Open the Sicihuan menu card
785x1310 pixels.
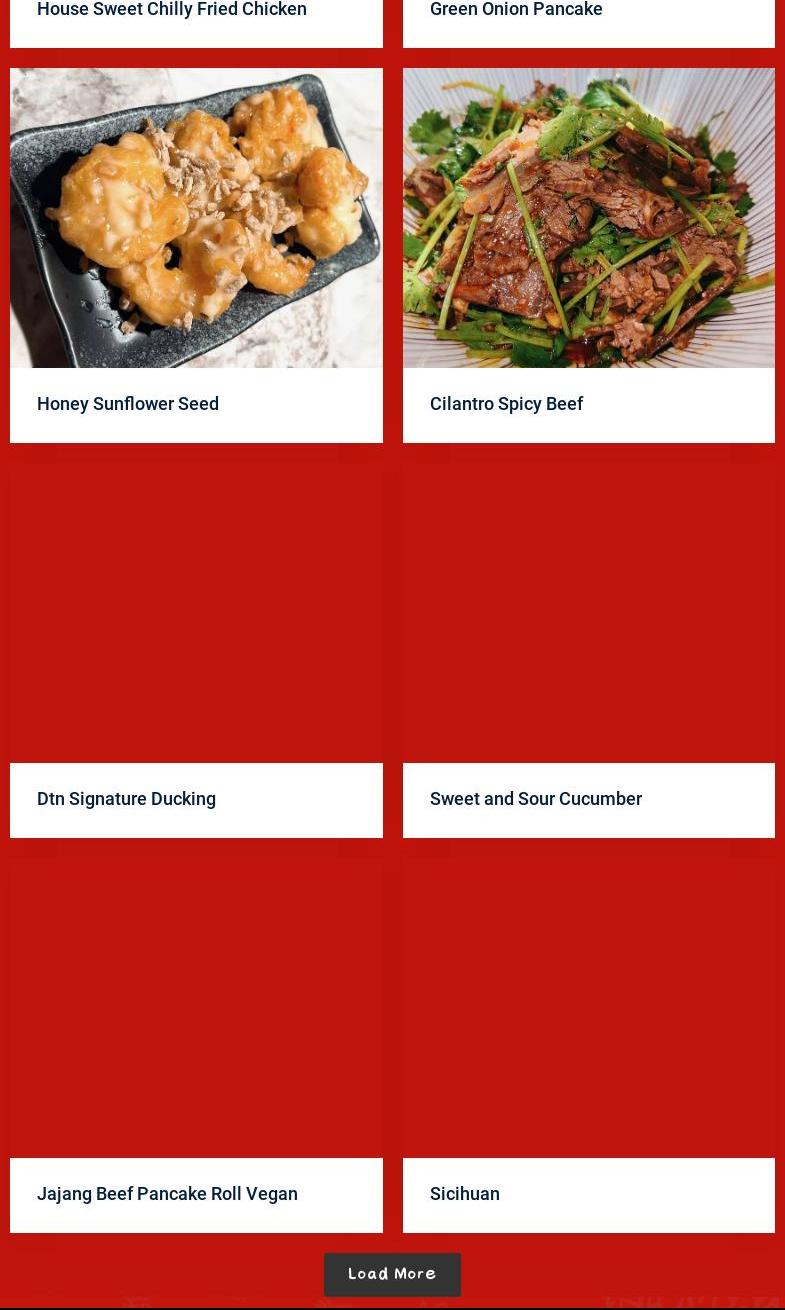click(465, 1193)
